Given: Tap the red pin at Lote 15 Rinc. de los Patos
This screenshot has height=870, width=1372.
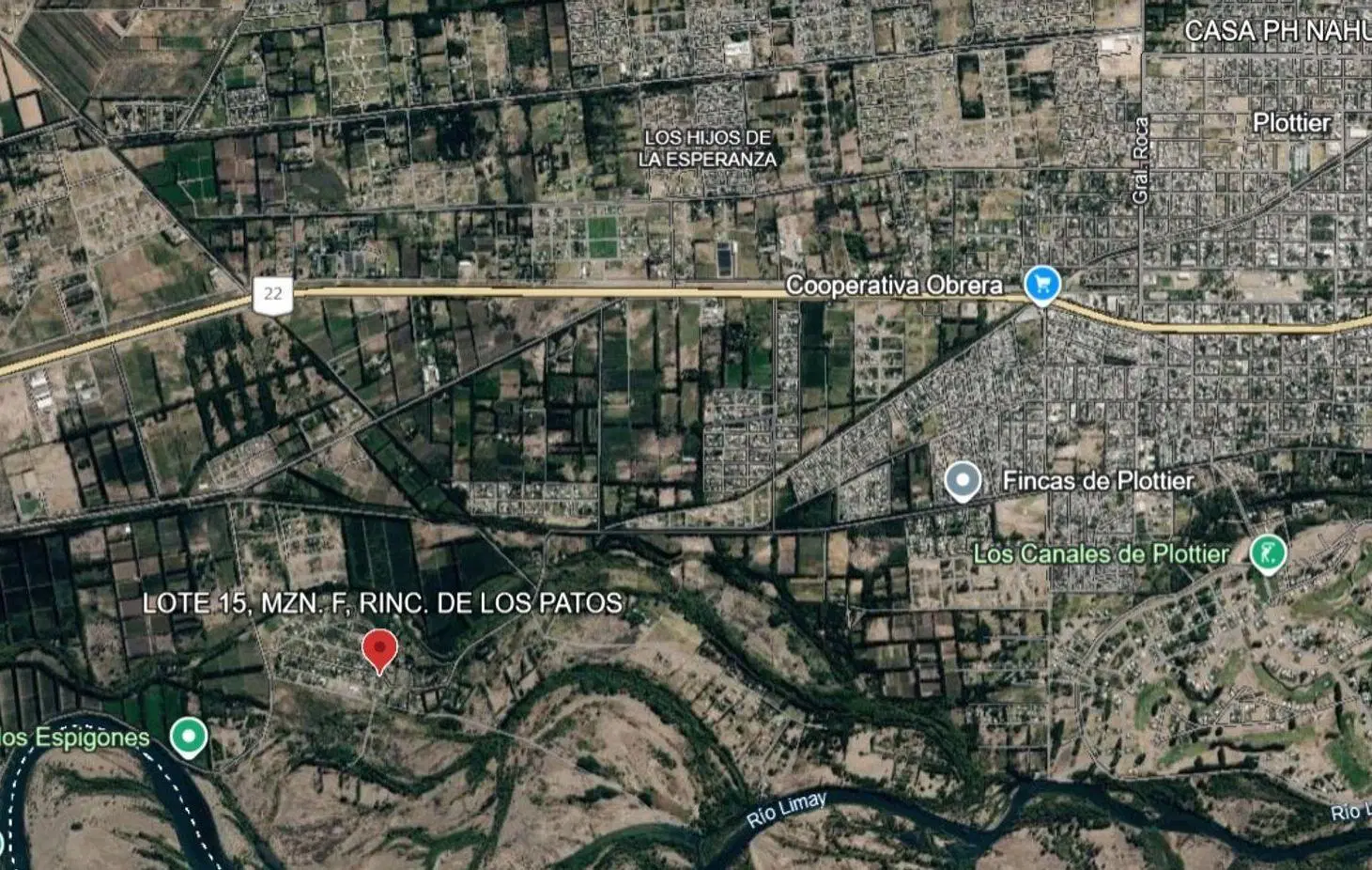Looking at the screenshot, I should pyautogui.click(x=379, y=652).
